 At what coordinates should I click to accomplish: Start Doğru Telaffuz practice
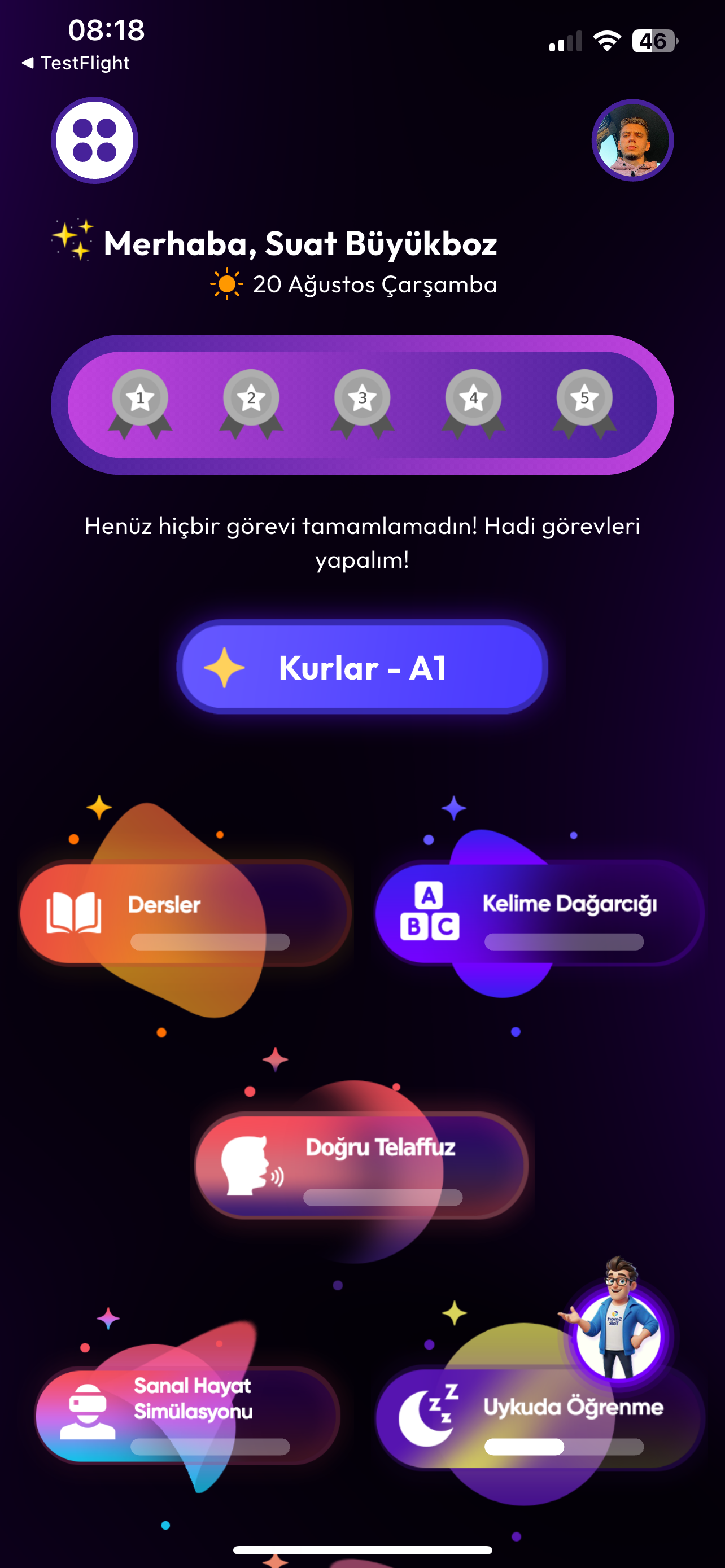coord(362,1165)
